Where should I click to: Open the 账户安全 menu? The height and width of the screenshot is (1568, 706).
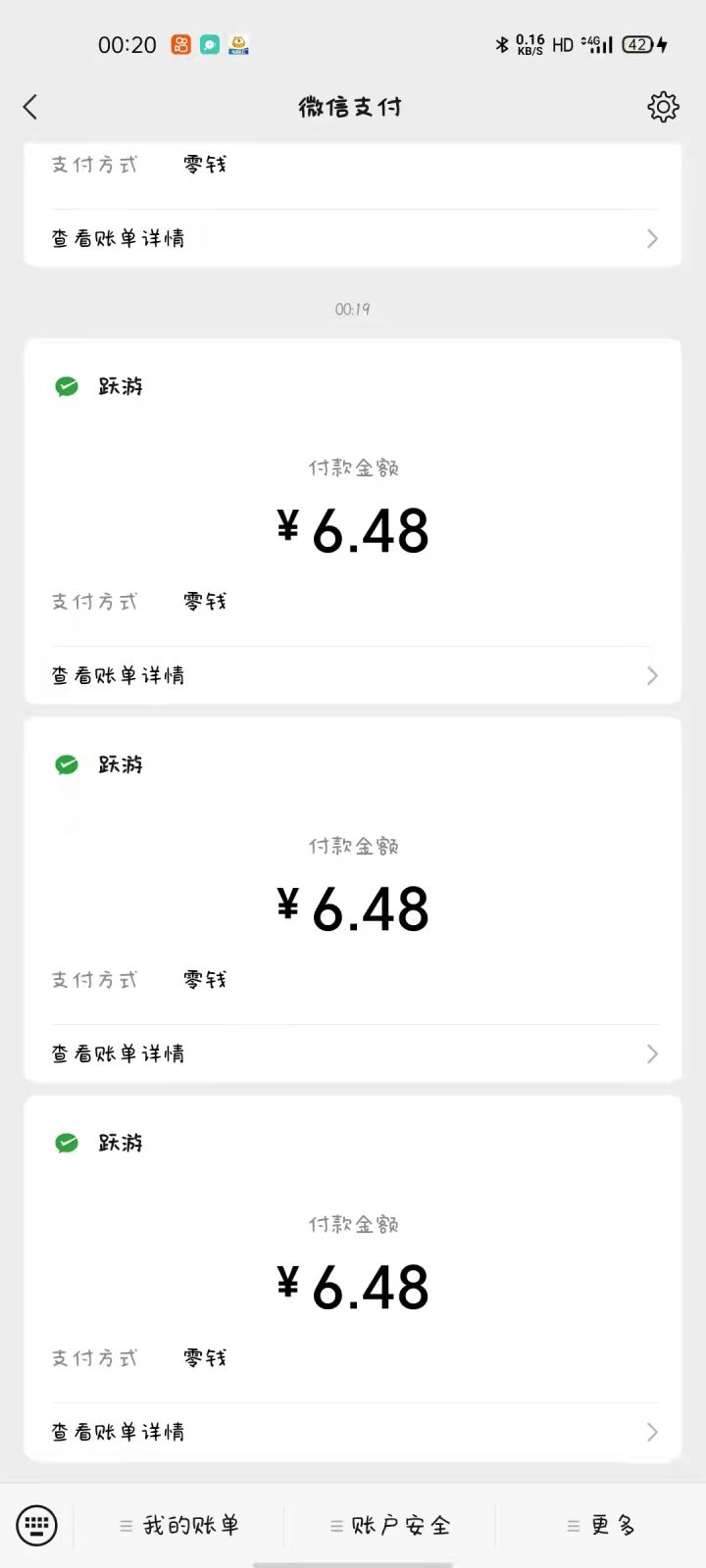coord(390,1525)
